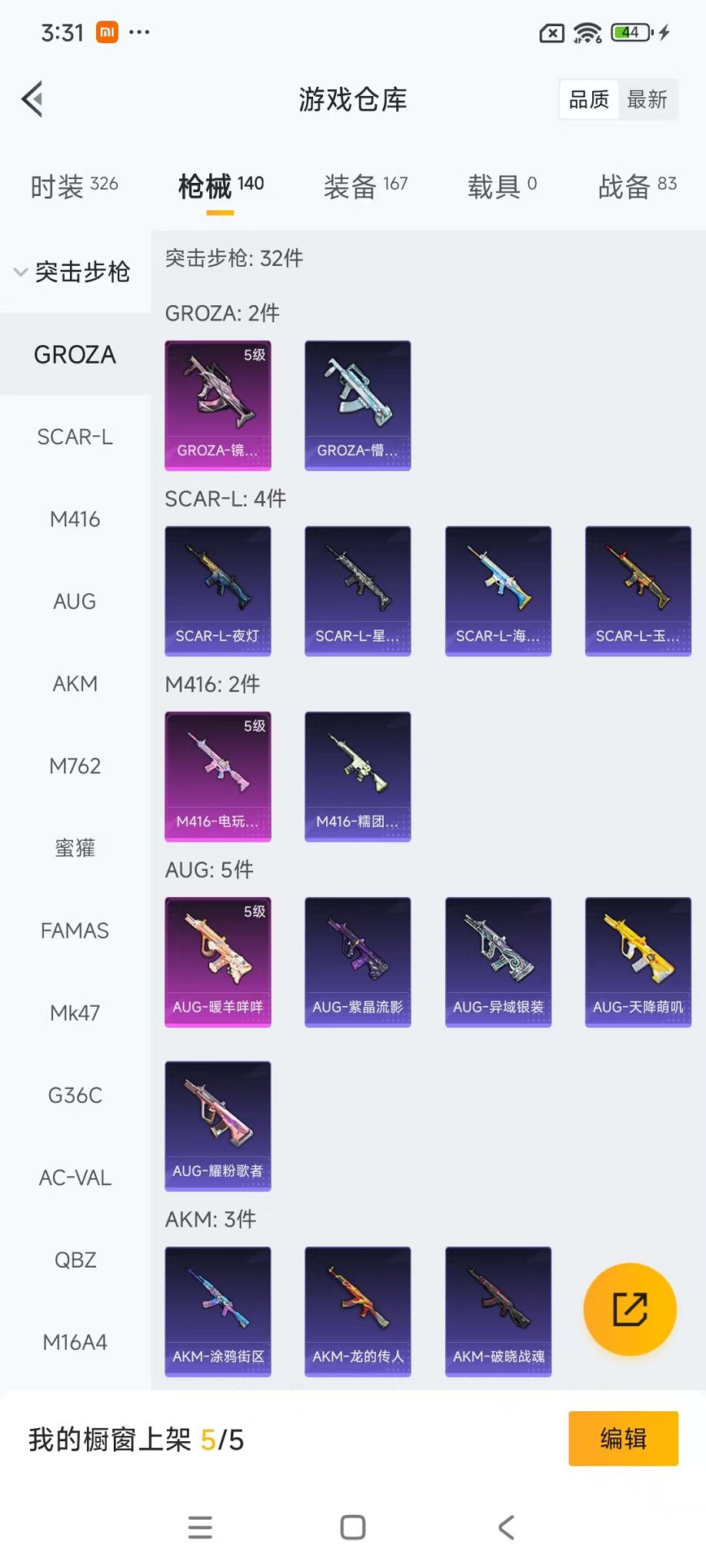Switch to the 时装 tab
Screen dimensions: 706x1568
(74, 185)
